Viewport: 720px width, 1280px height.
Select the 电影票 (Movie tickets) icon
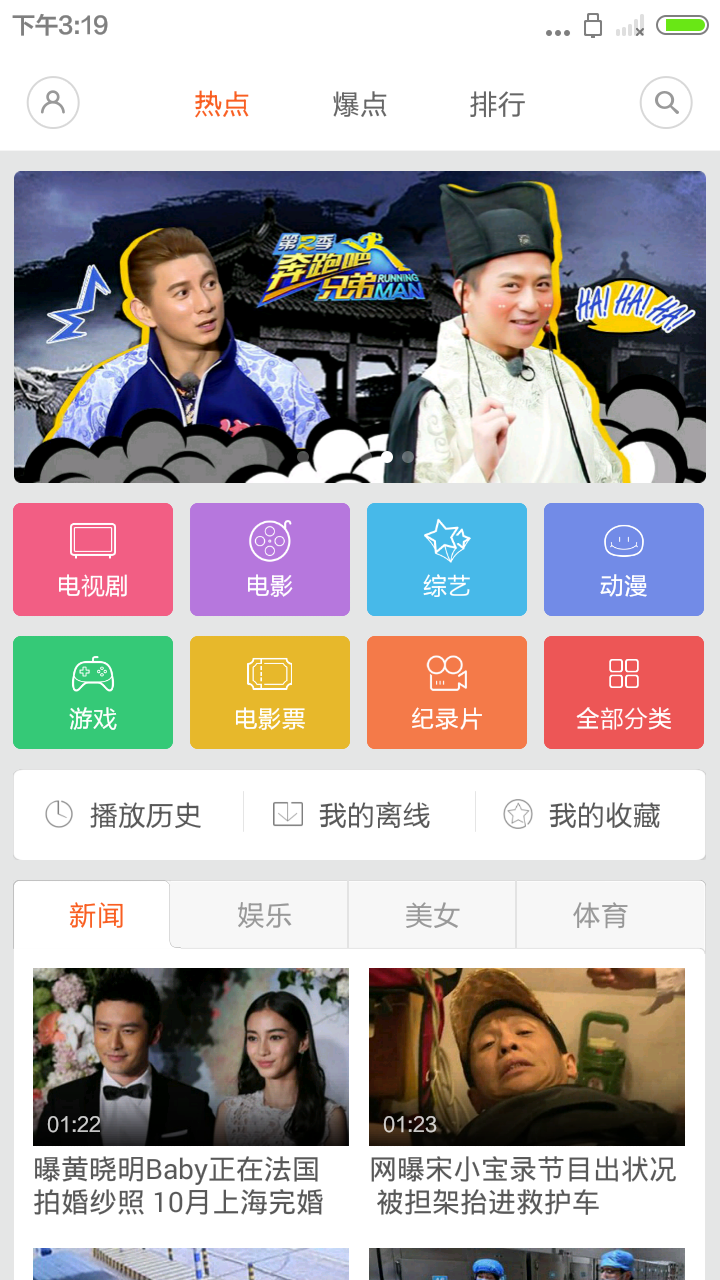click(269, 692)
